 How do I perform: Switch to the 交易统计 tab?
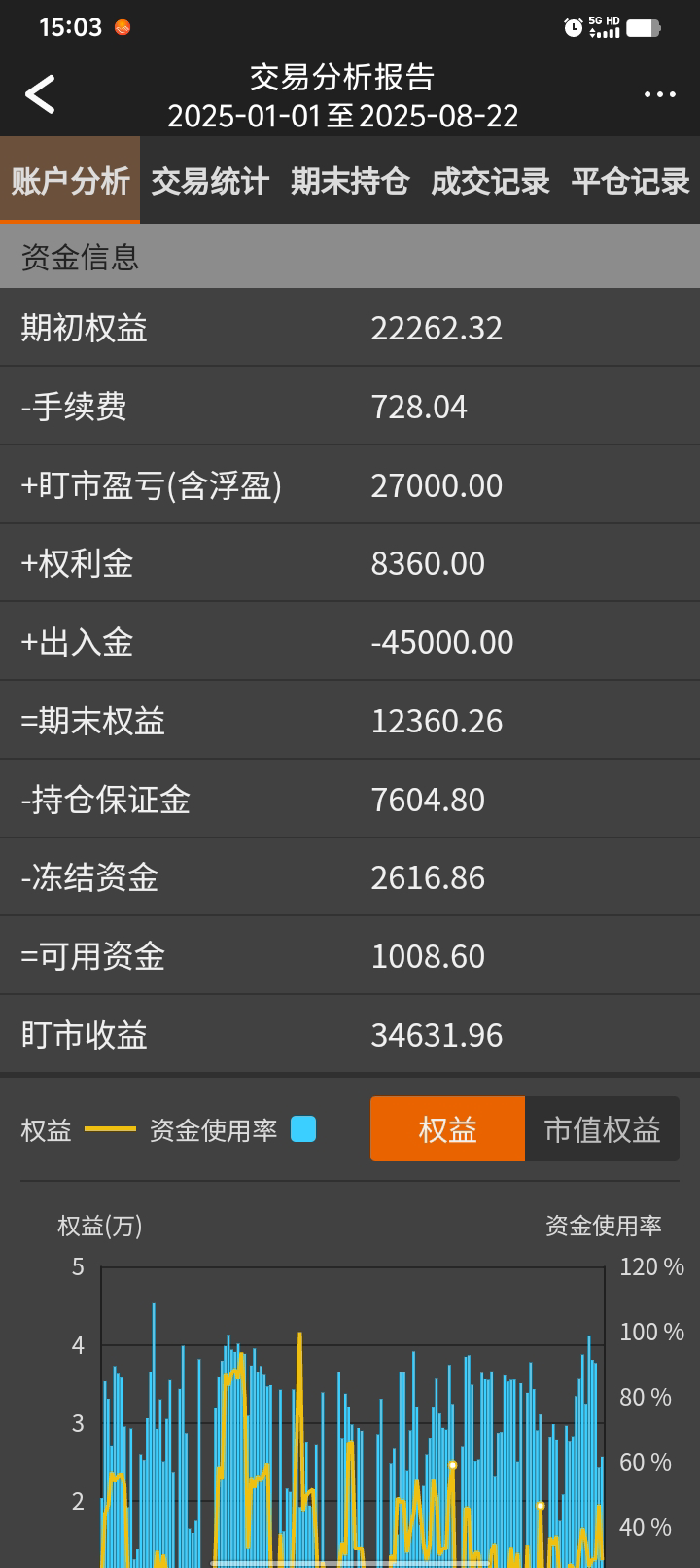coord(210,181)
